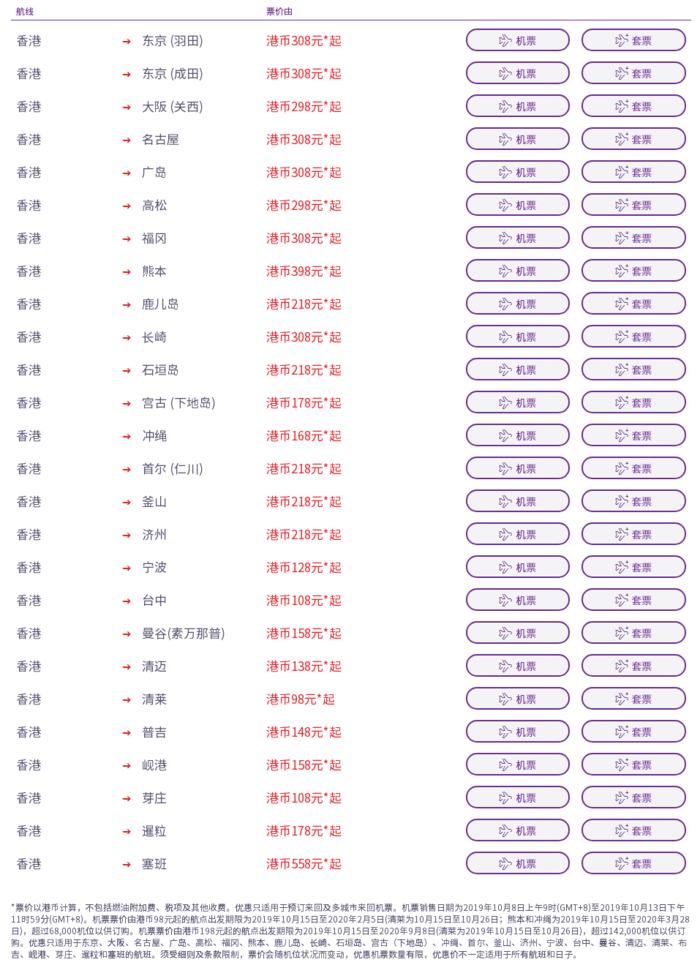Tap 机票 button for 香港 to 东京 (羽田)
This screenshot has height=965, width=700.
517,41
